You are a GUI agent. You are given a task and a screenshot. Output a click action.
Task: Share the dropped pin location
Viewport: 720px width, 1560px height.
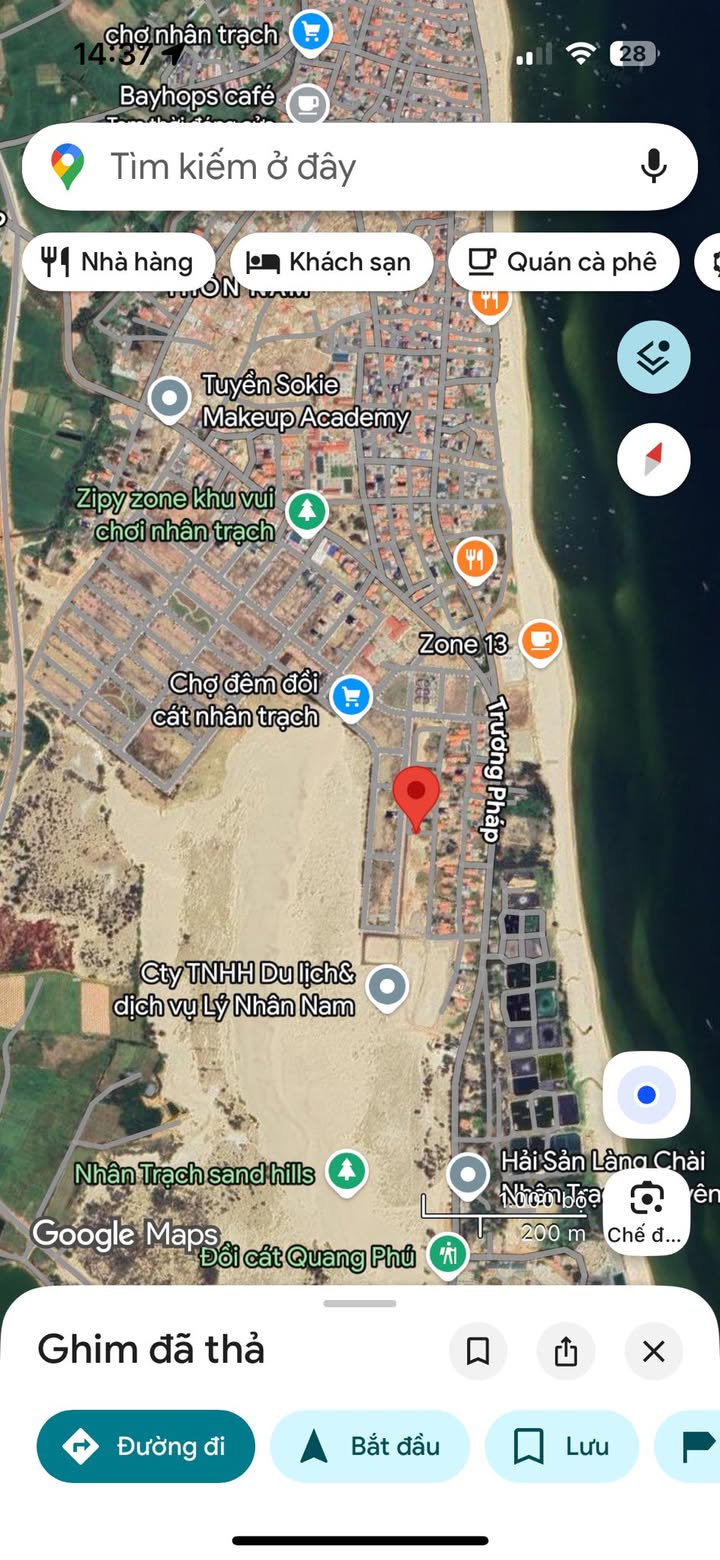(x=566, y=1352)
